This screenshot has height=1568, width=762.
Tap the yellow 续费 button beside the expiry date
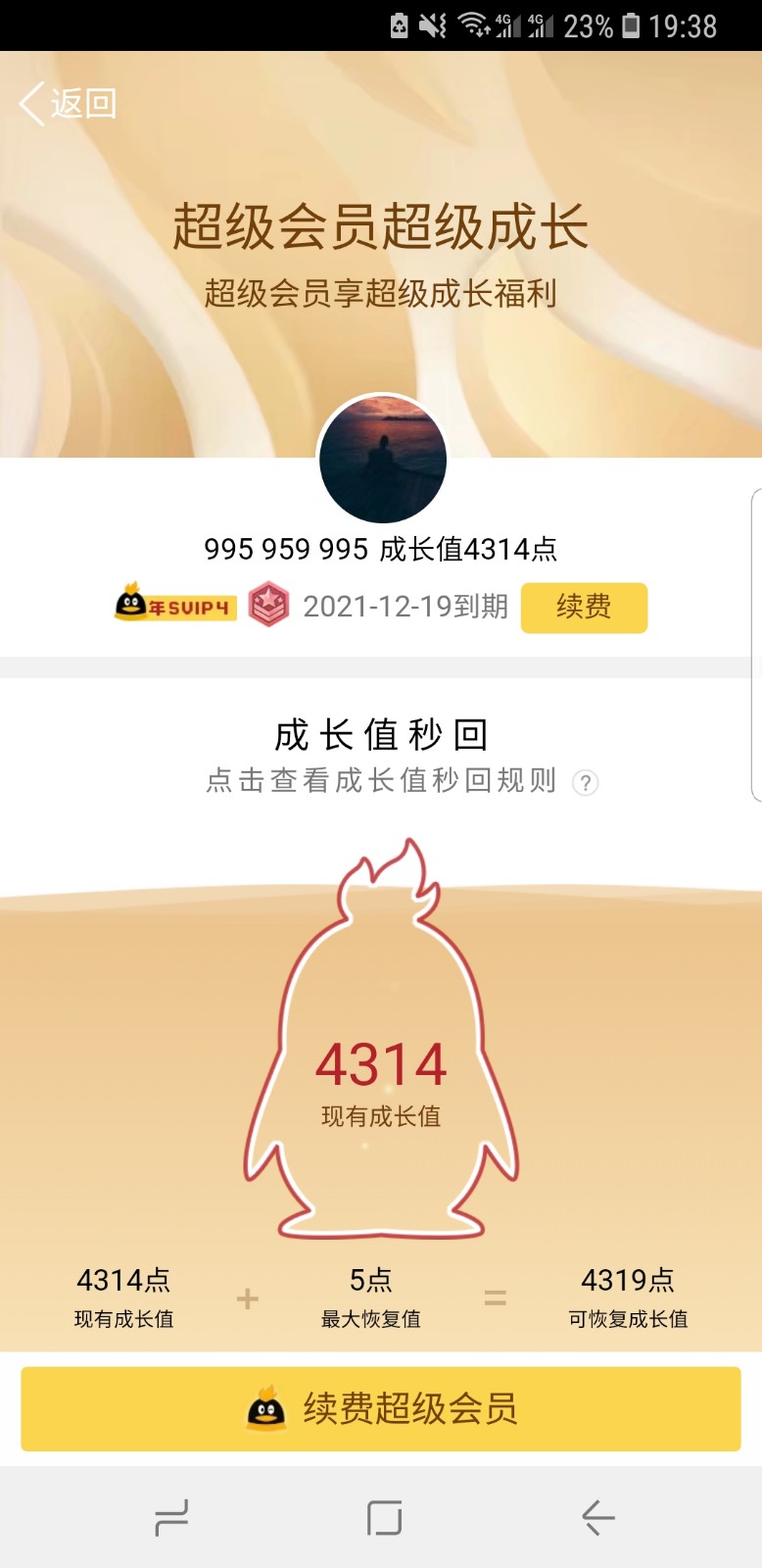coord(584,608)
